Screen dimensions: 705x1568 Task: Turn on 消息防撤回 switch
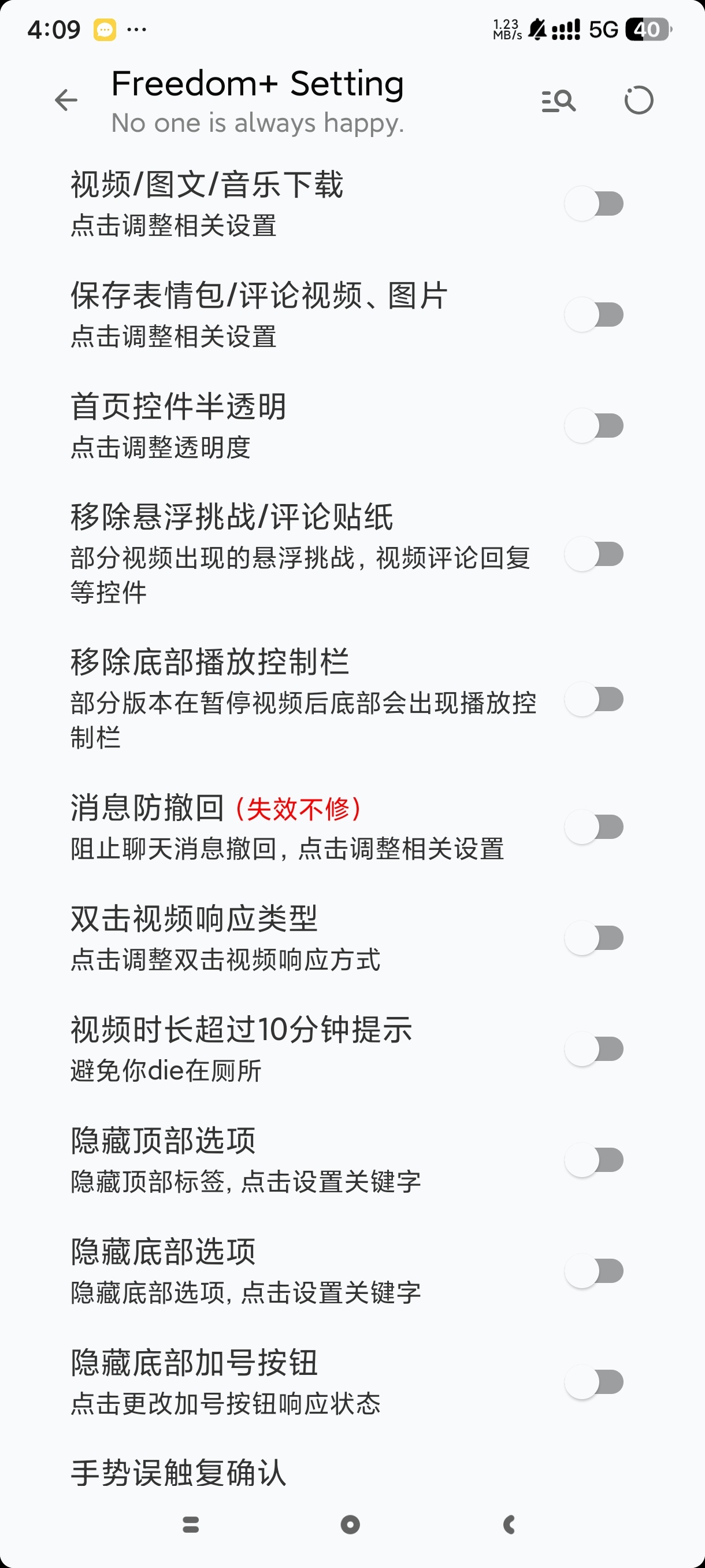pyautogui.click(x=594, y=827)
